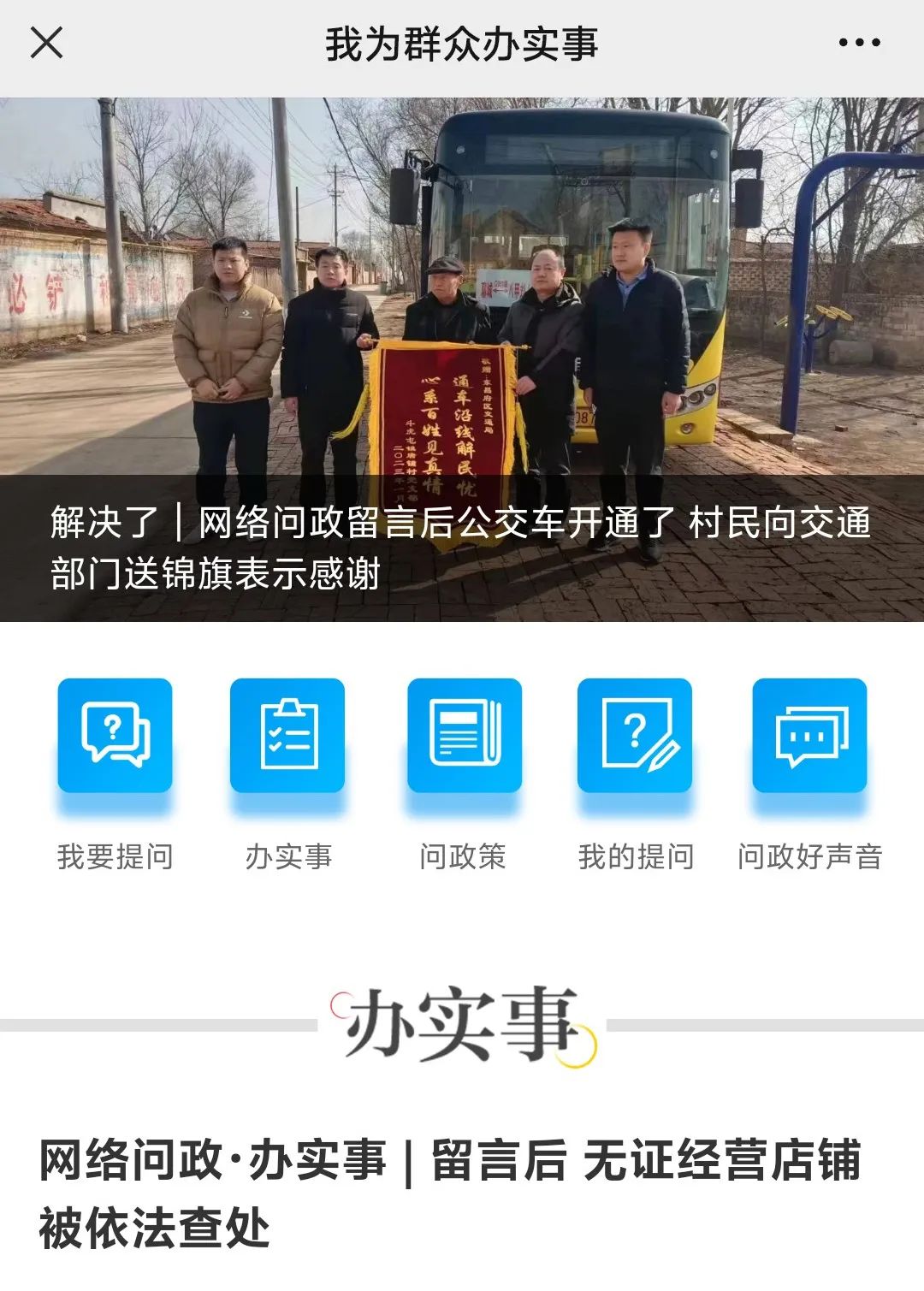Close the 我为群众办实事 page
The image size is (924, 1291).
pos(46,43)
